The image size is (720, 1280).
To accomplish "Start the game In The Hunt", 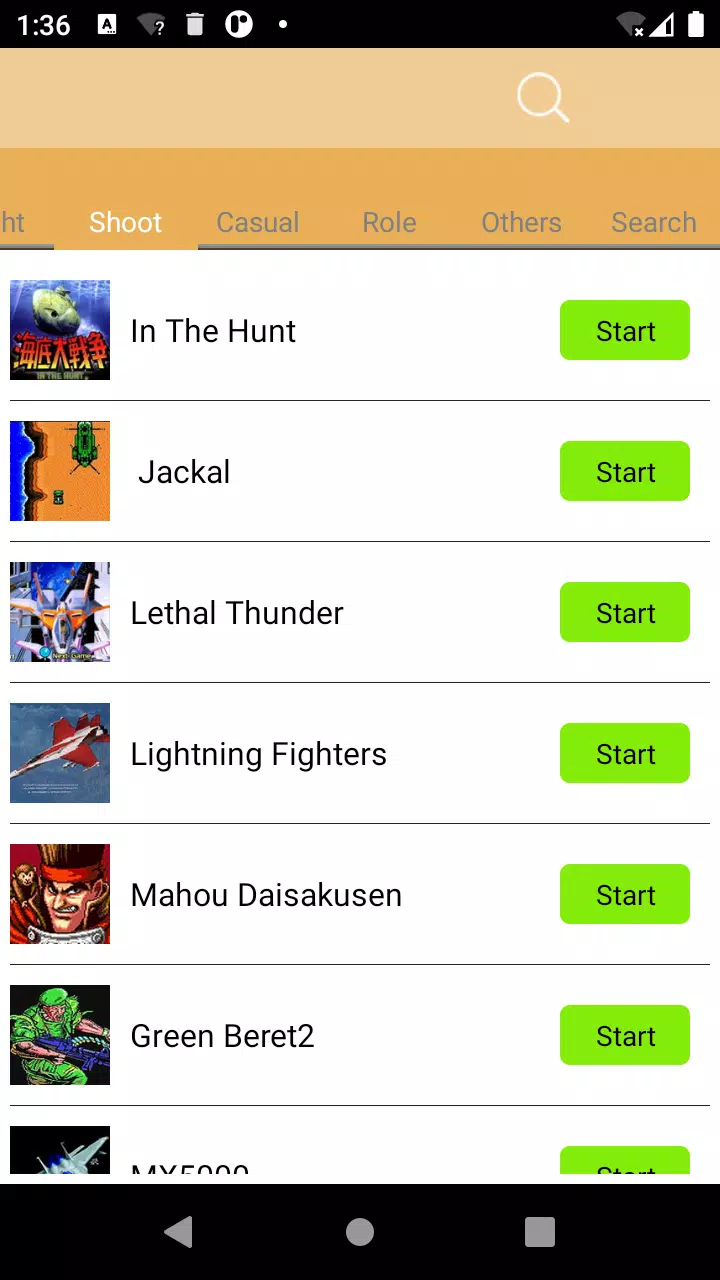I will [625, 330].
